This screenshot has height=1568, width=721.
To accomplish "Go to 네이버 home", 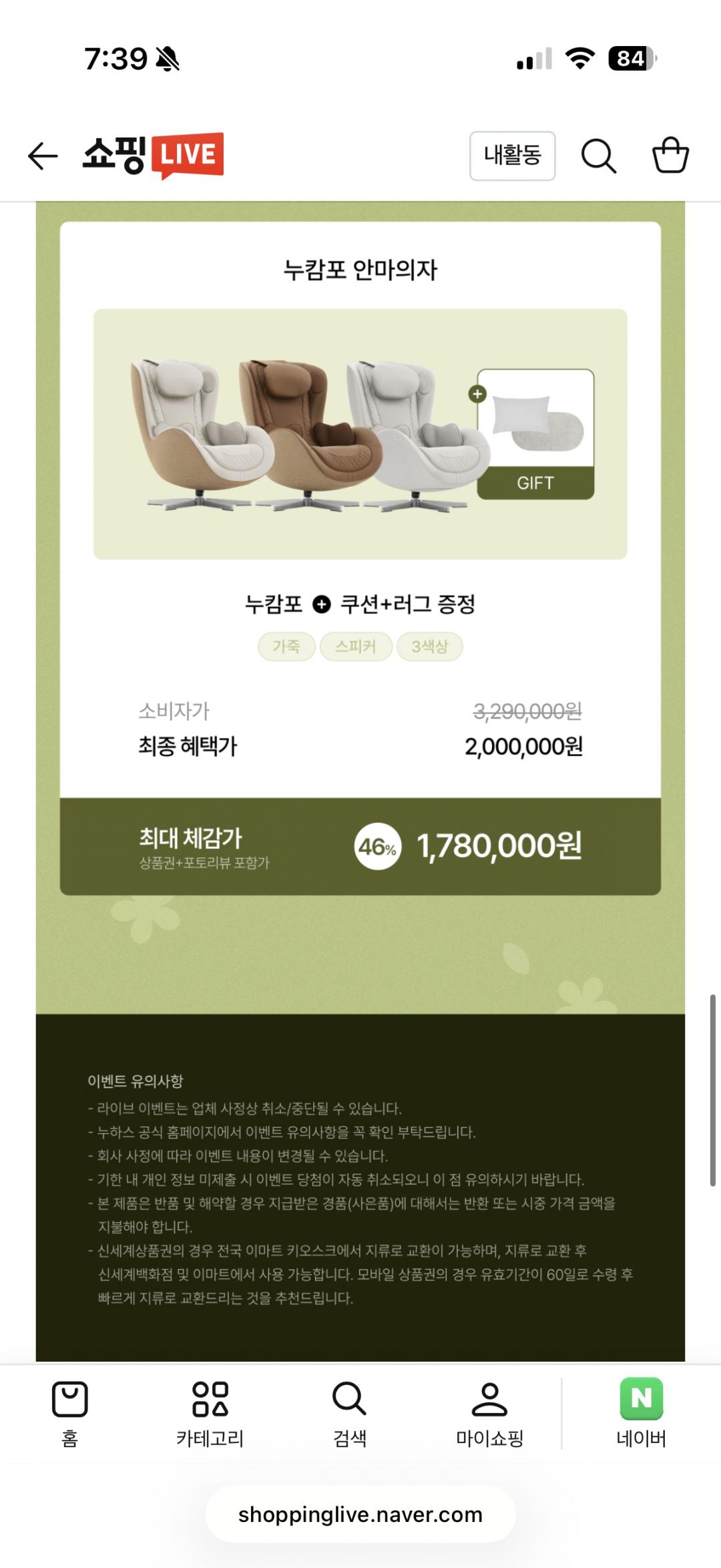I will [641, 1413].
